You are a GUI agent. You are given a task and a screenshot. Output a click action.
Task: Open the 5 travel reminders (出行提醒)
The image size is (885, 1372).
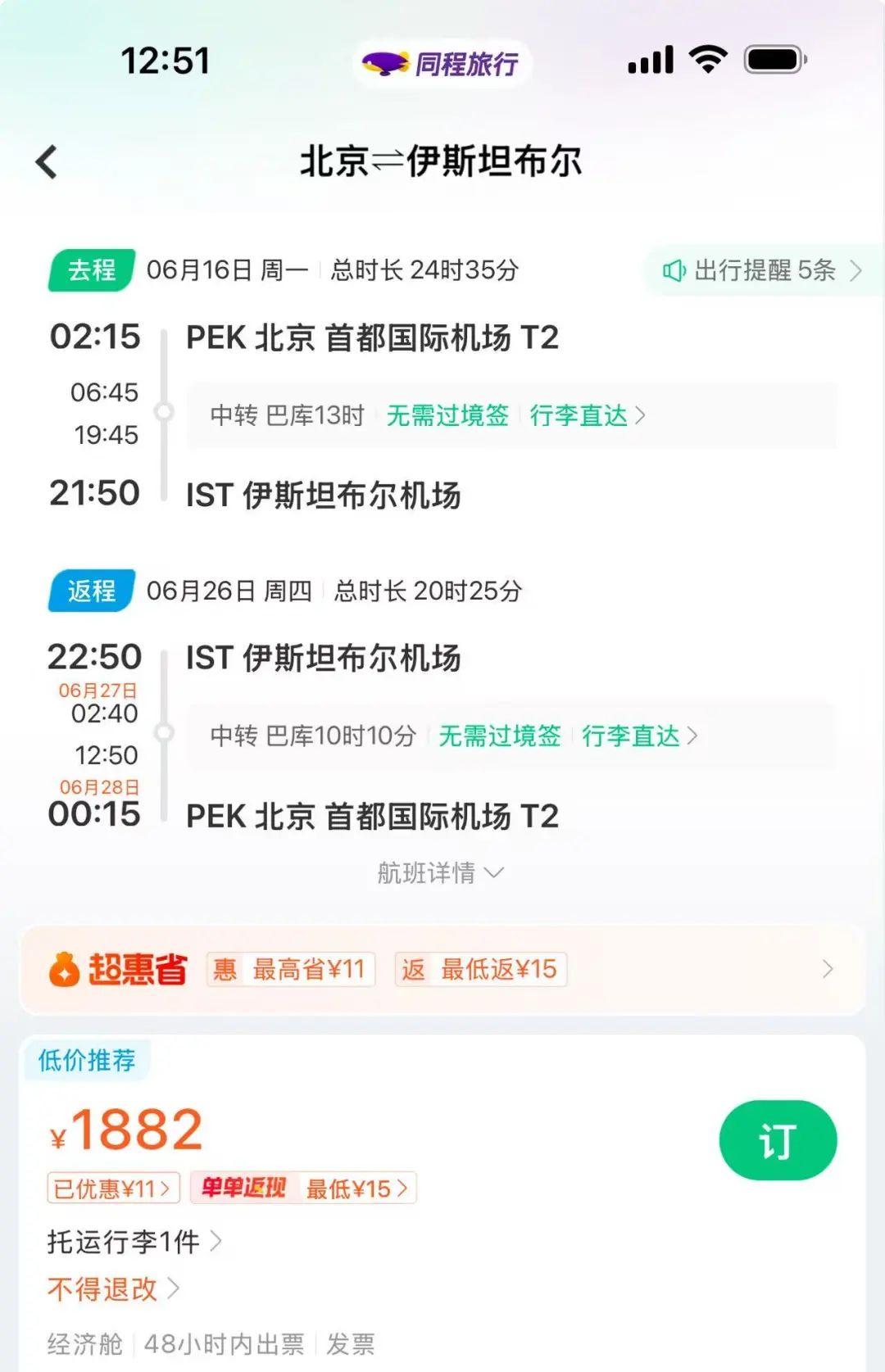[x=762, y=270]
